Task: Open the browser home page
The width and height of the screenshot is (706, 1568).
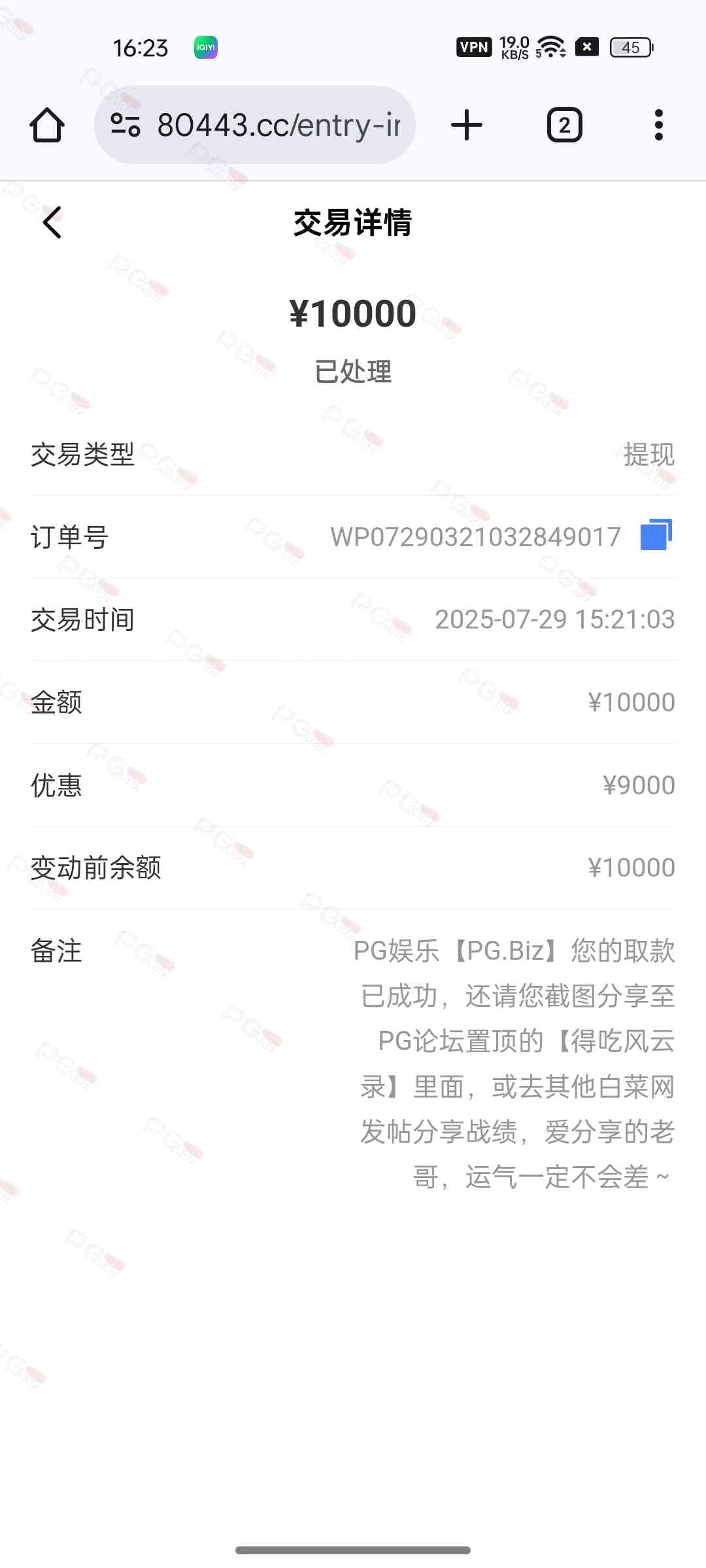Action: (47, 125)
